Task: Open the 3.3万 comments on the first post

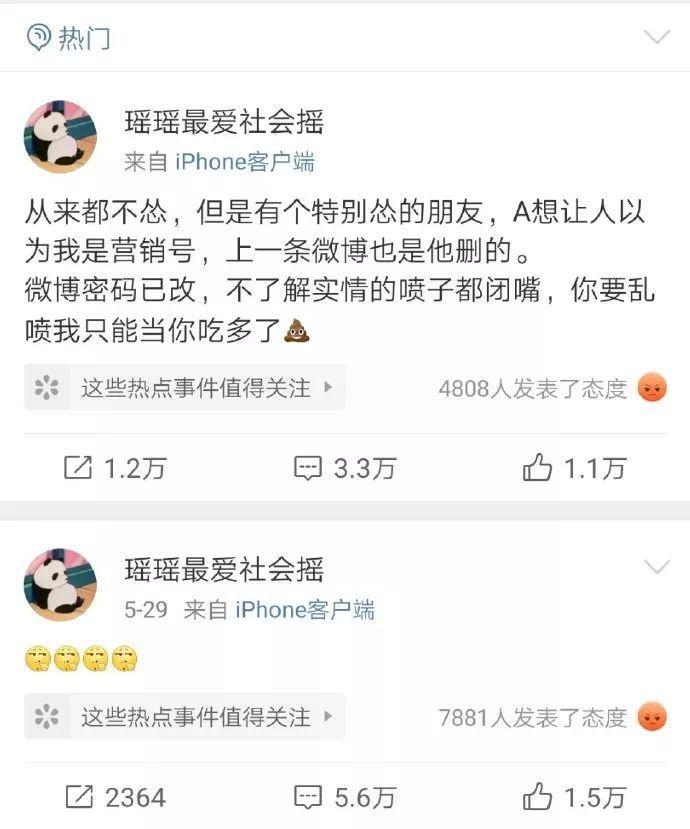Action: (x=345, y=468)
